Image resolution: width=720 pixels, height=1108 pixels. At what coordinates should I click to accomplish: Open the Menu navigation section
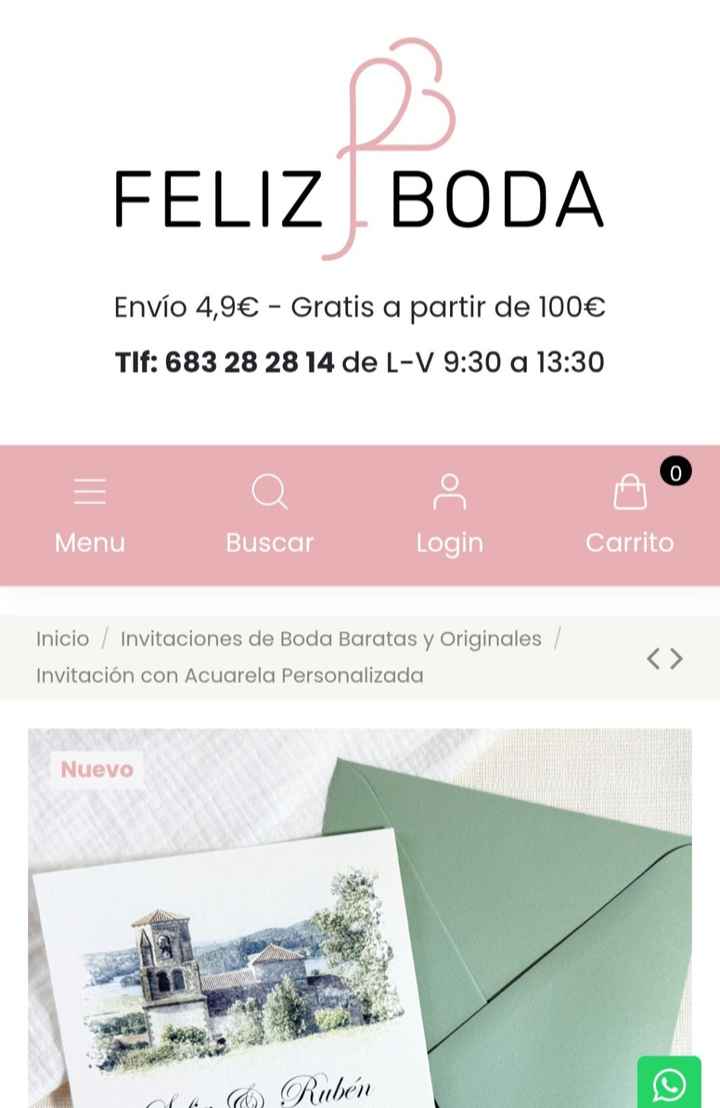tap(88, 543)
